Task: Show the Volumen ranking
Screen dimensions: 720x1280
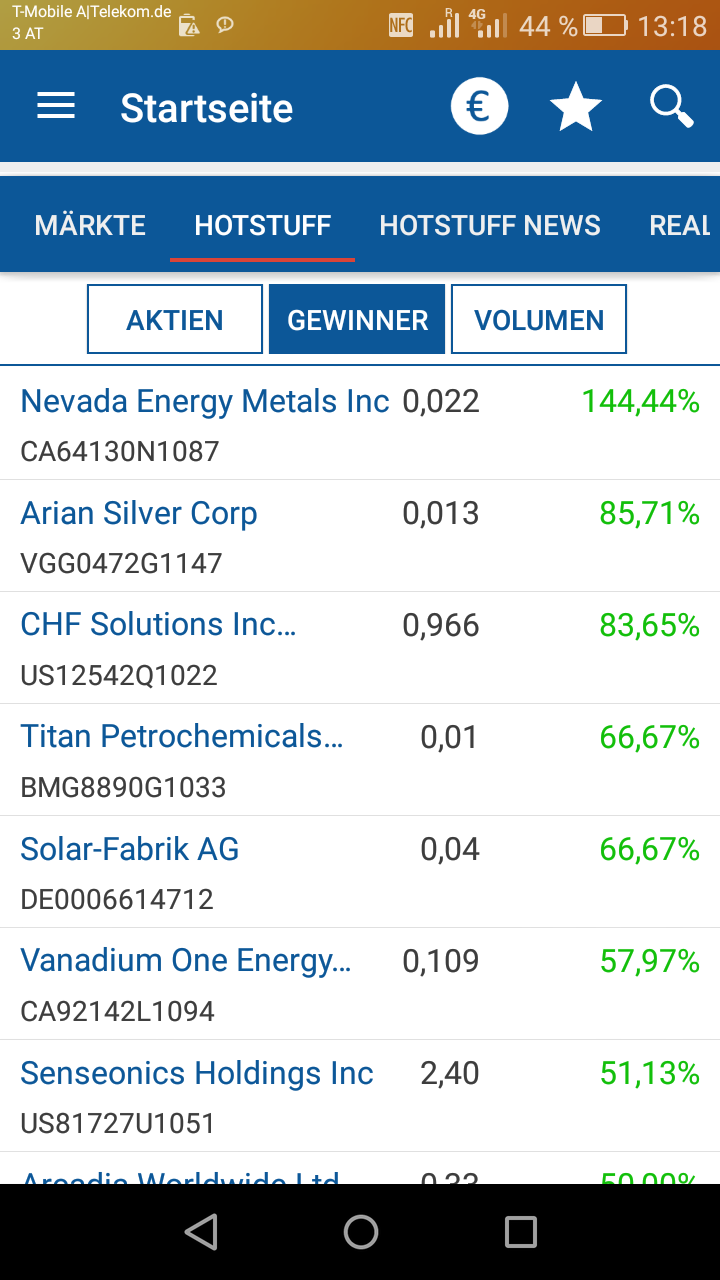Action: (x=539, y=320)
